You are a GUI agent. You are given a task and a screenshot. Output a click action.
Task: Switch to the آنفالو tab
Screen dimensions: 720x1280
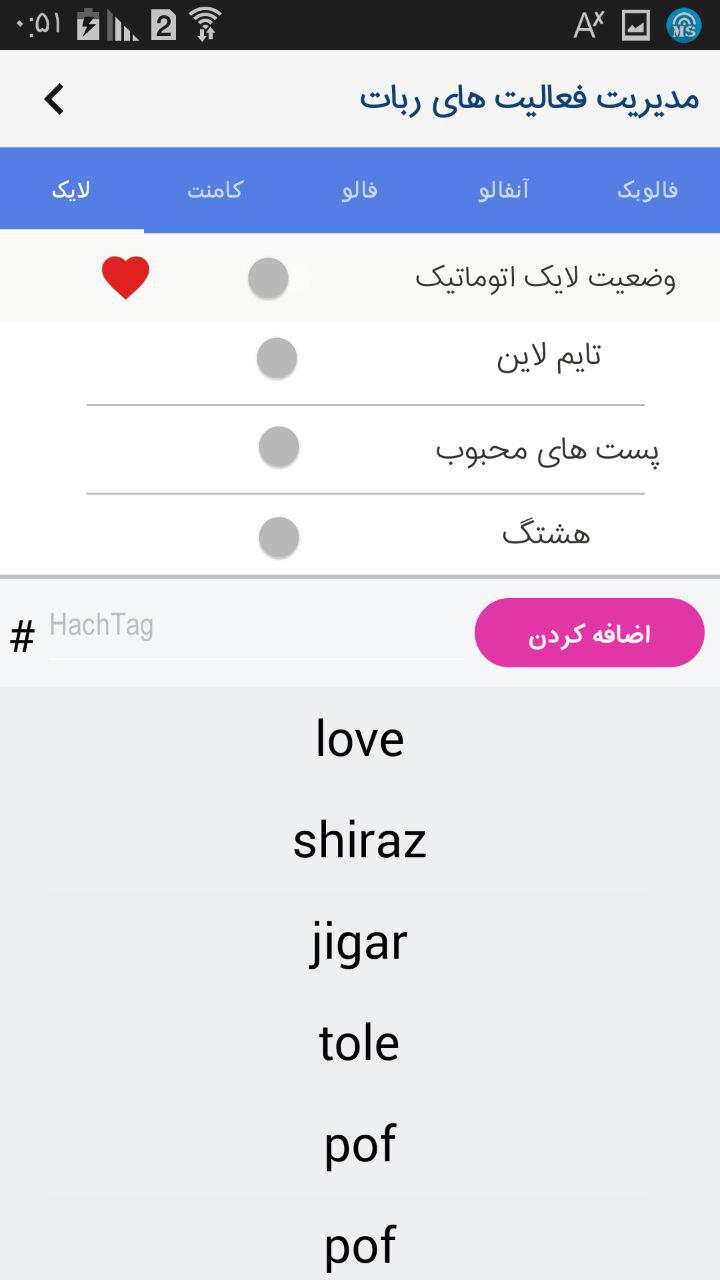[x=503, y=190]
